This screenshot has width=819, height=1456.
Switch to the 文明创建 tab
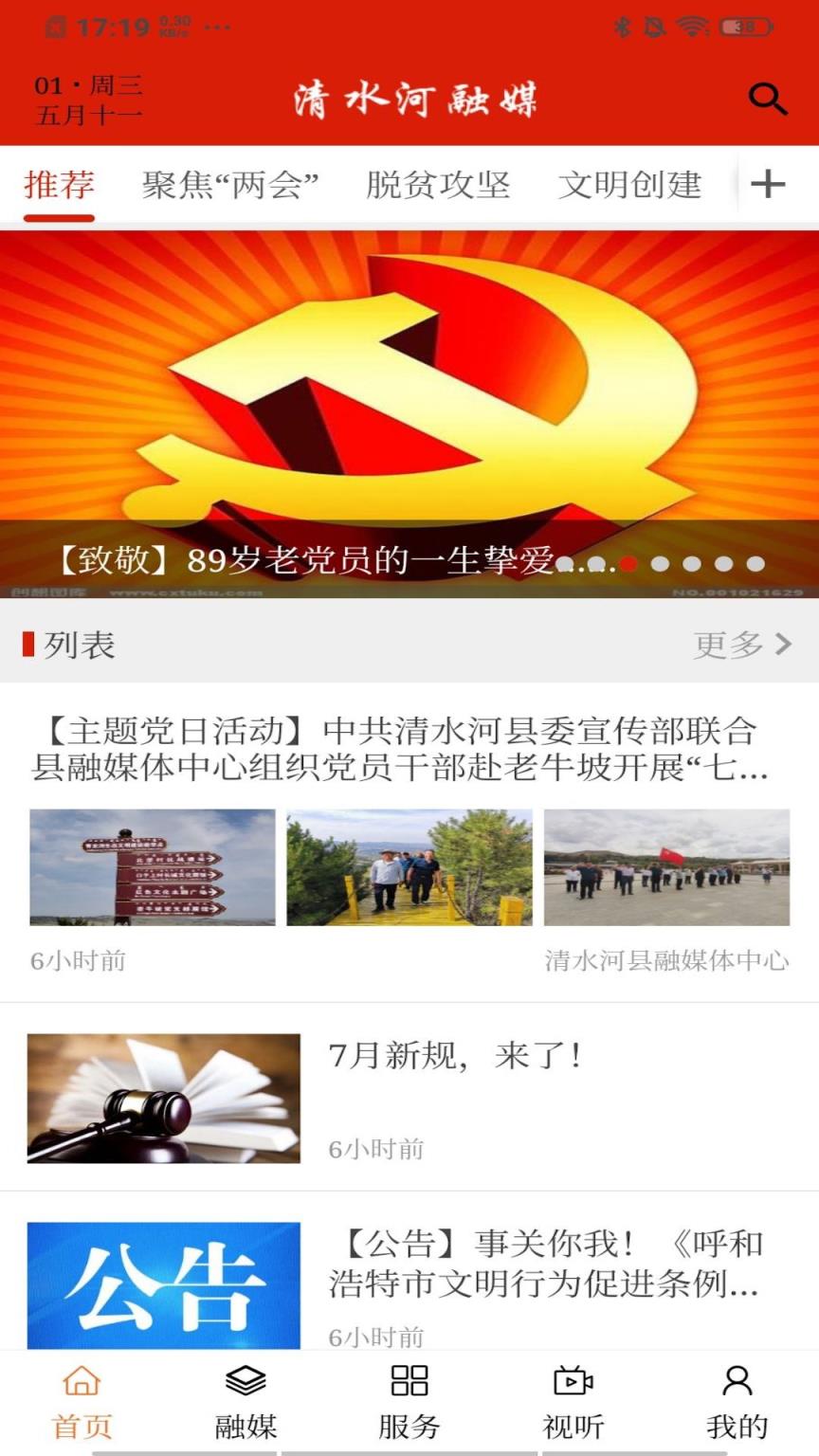tap(633, 187)
